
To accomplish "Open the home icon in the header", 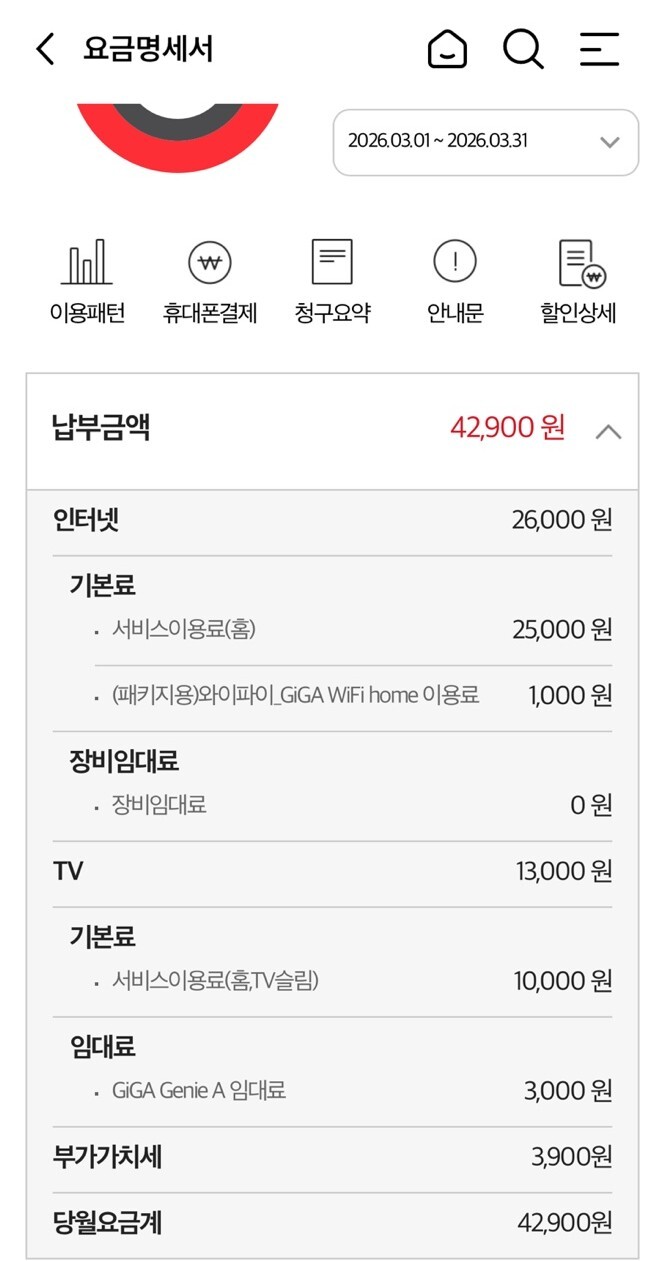I will coord(447,49).
